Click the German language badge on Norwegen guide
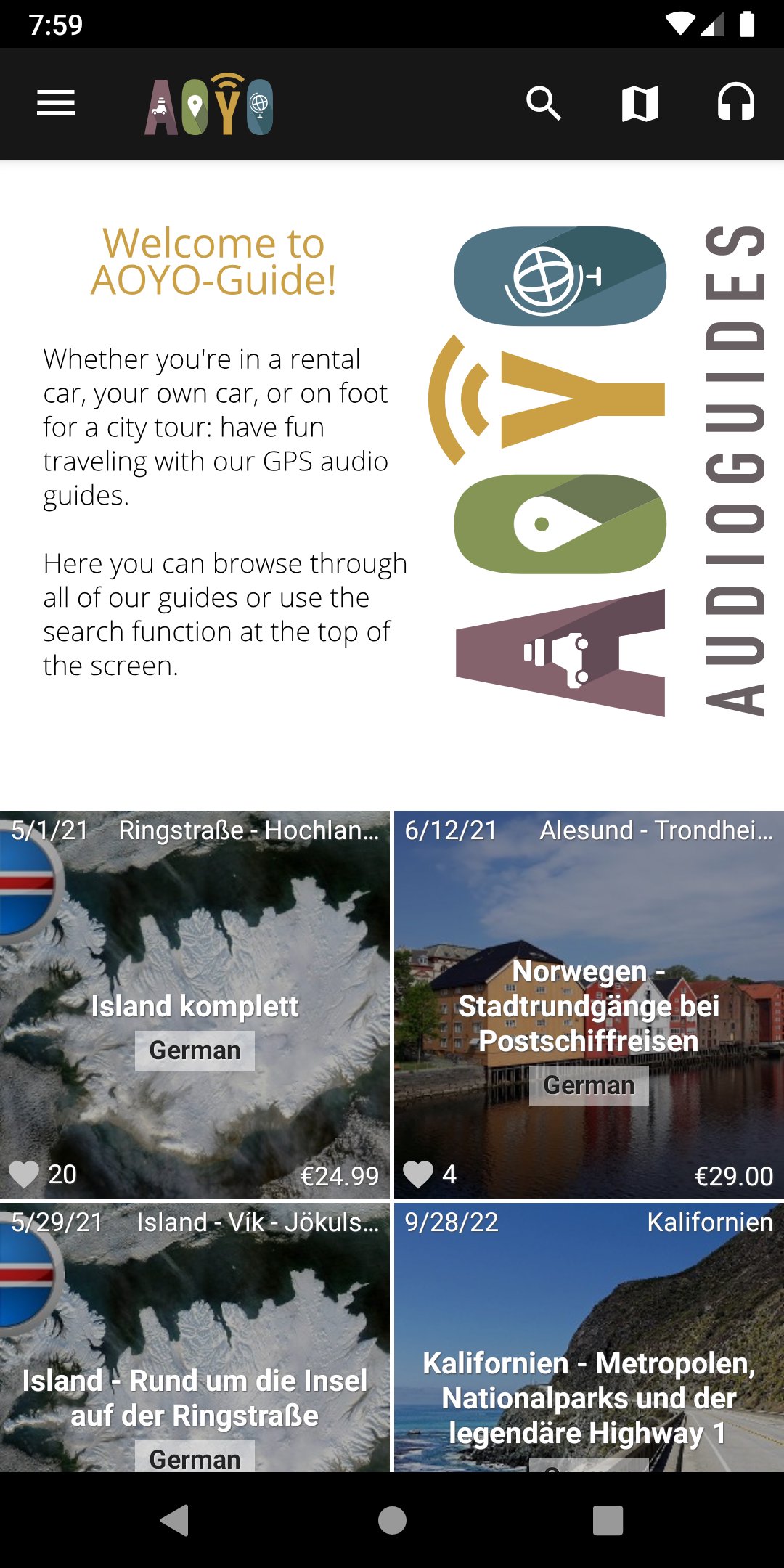 click(589, 1085)
